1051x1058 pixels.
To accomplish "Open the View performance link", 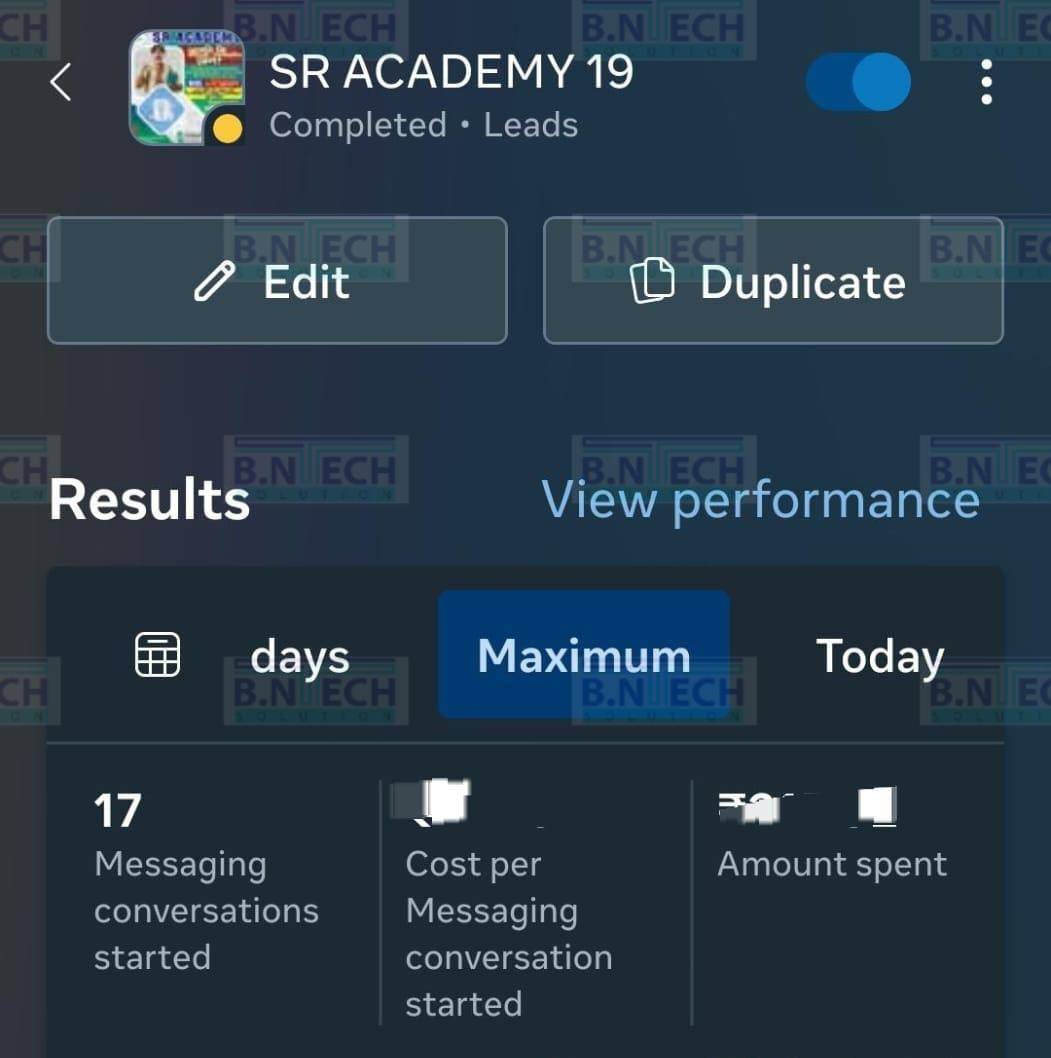I will coord(760,499).
